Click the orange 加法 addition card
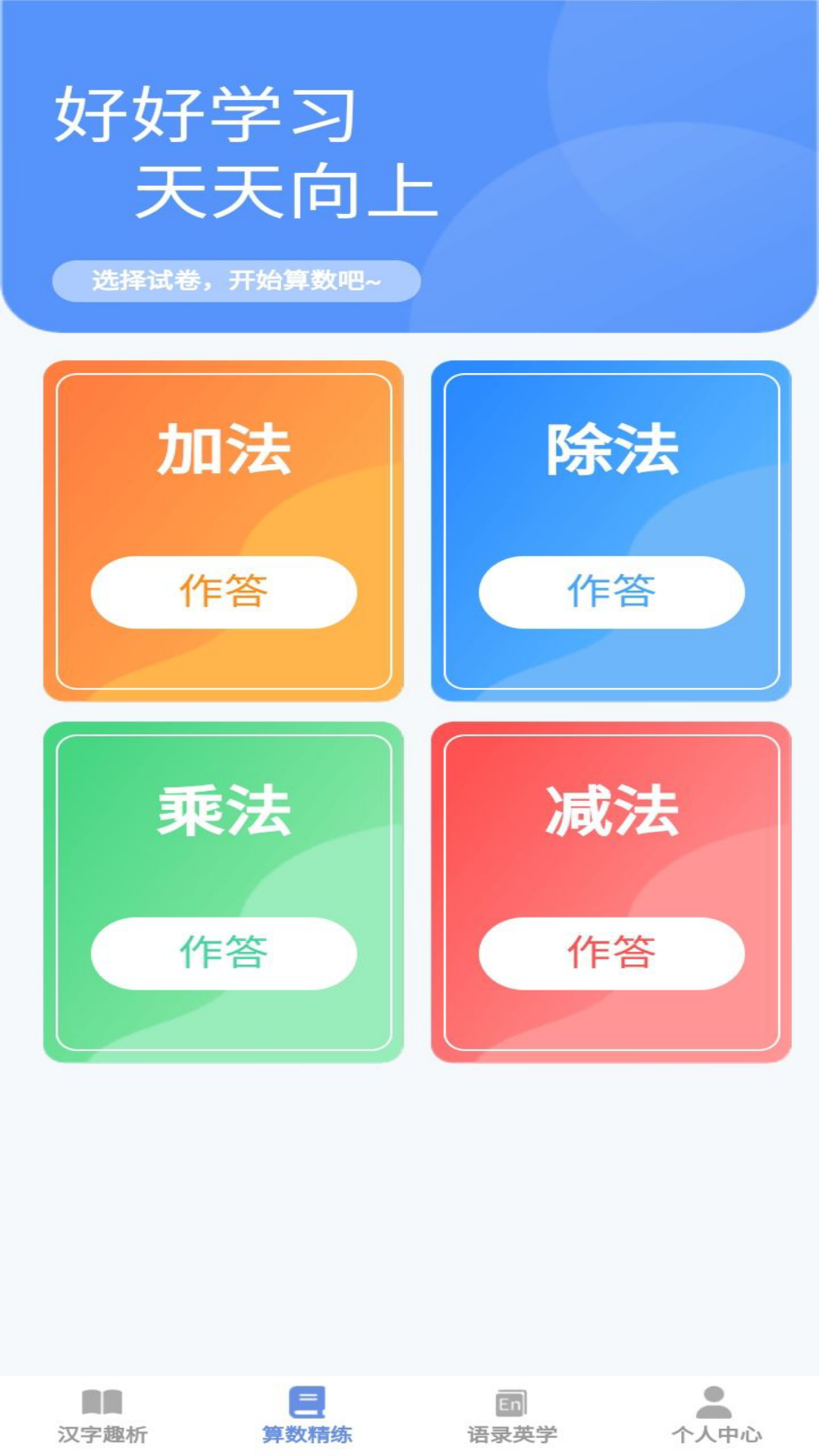Screen dimensions: 819x1456 (x=225, y=527)
